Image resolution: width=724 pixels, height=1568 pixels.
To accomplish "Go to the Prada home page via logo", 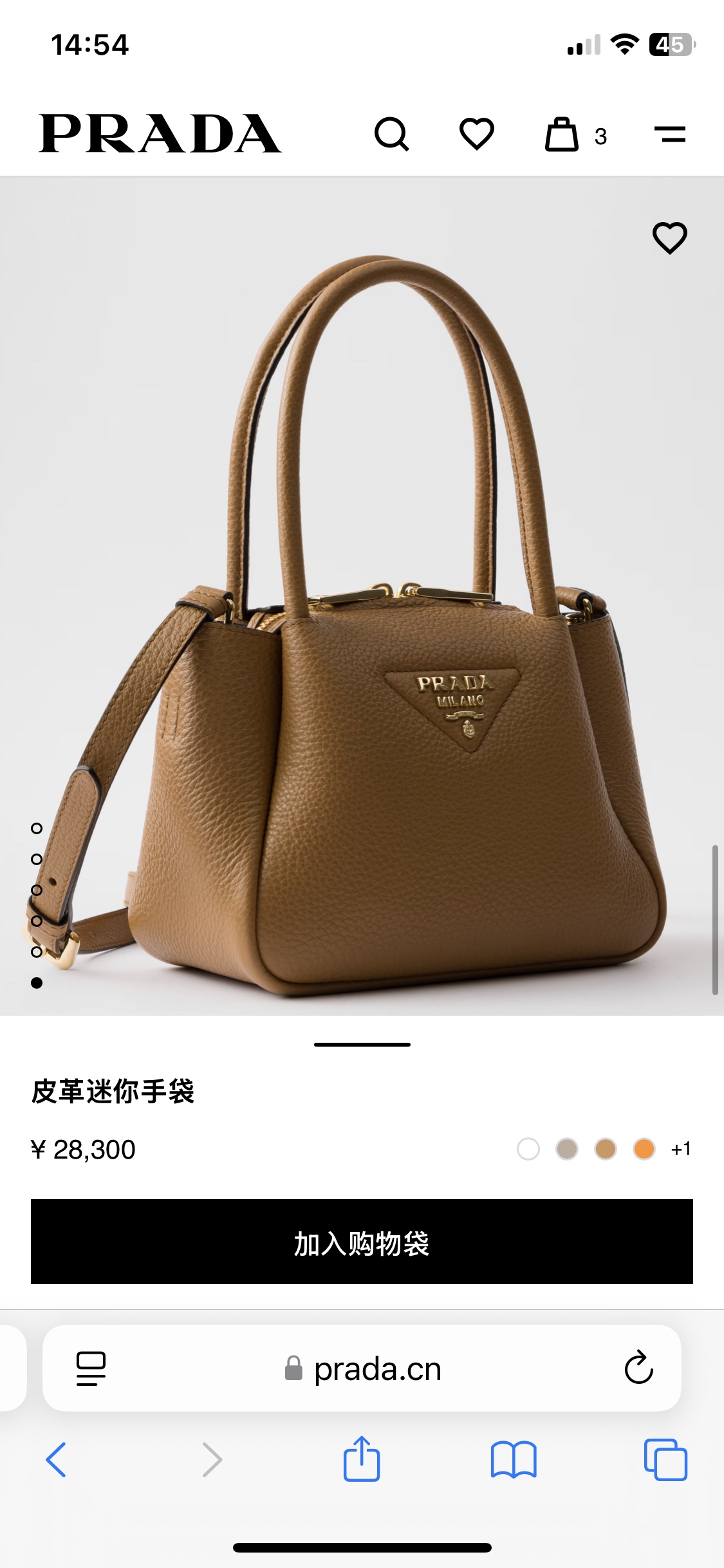I will tap(160, 134).
